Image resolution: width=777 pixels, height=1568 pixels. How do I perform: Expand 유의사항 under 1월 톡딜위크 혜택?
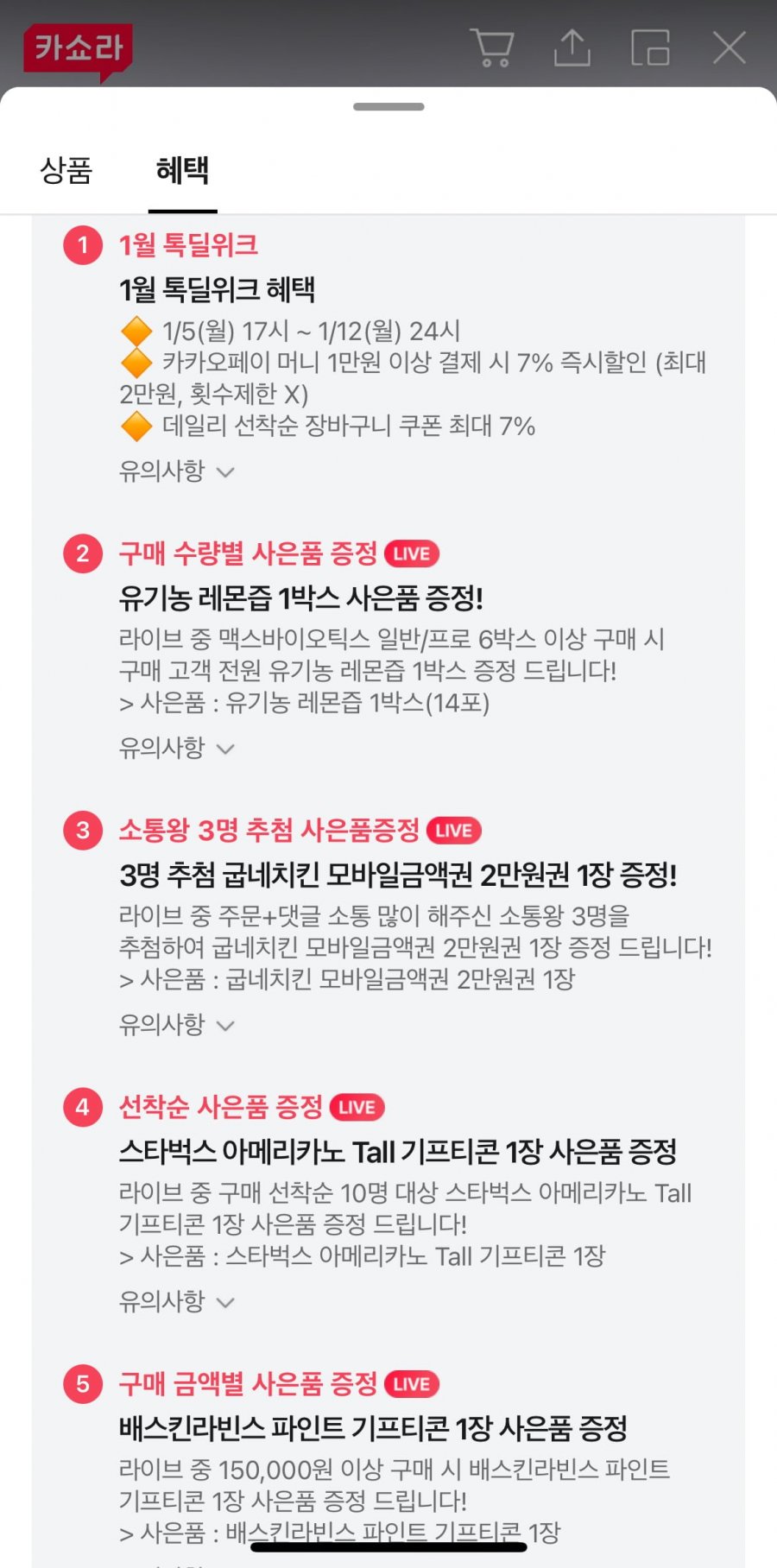[x=177, y=471]
